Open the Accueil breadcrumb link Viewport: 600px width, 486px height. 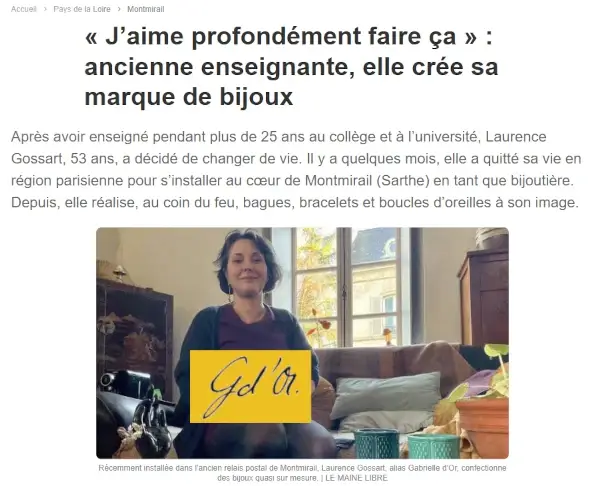point(23,8)
